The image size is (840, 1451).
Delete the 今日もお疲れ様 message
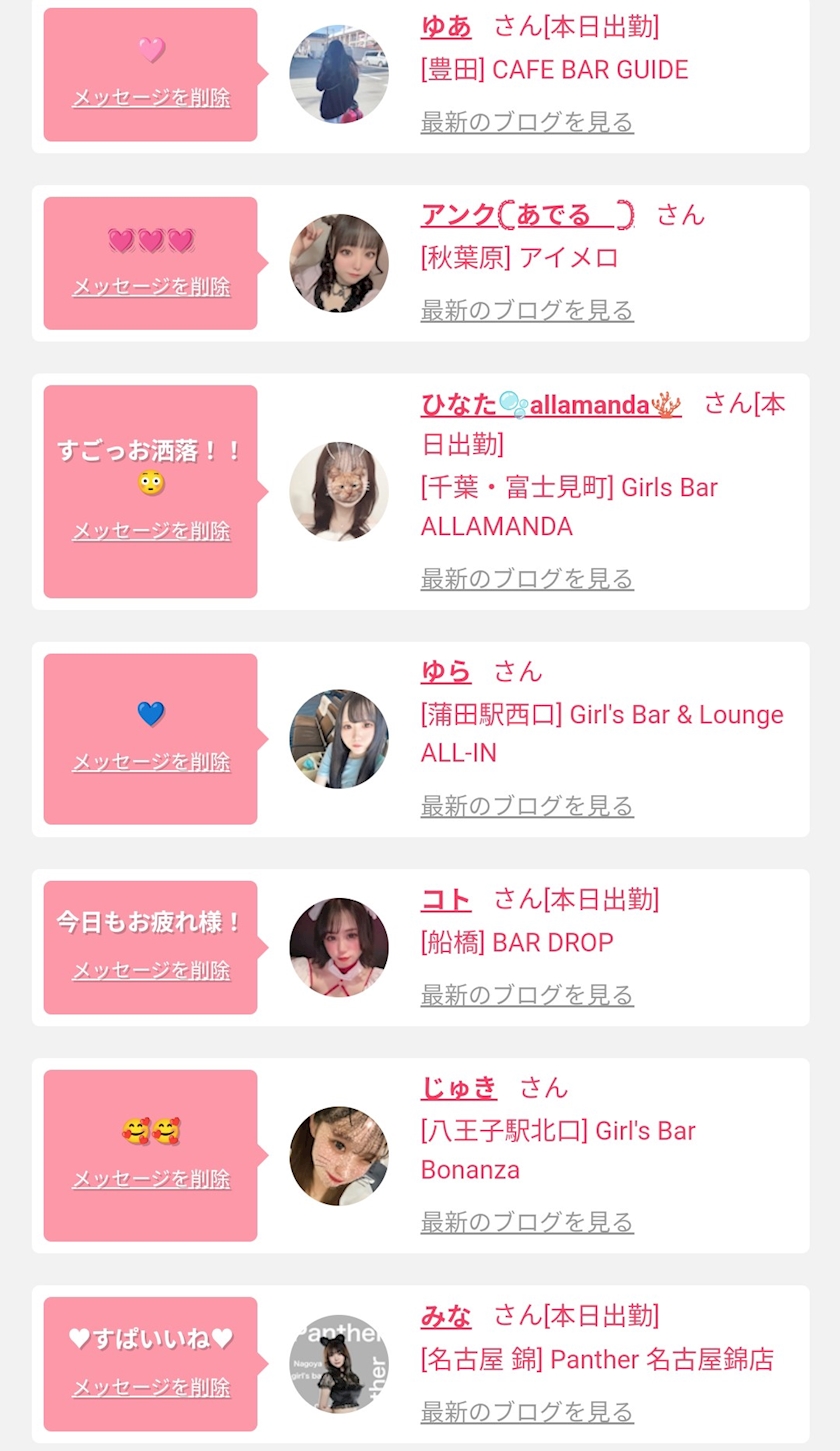point(151,971)
